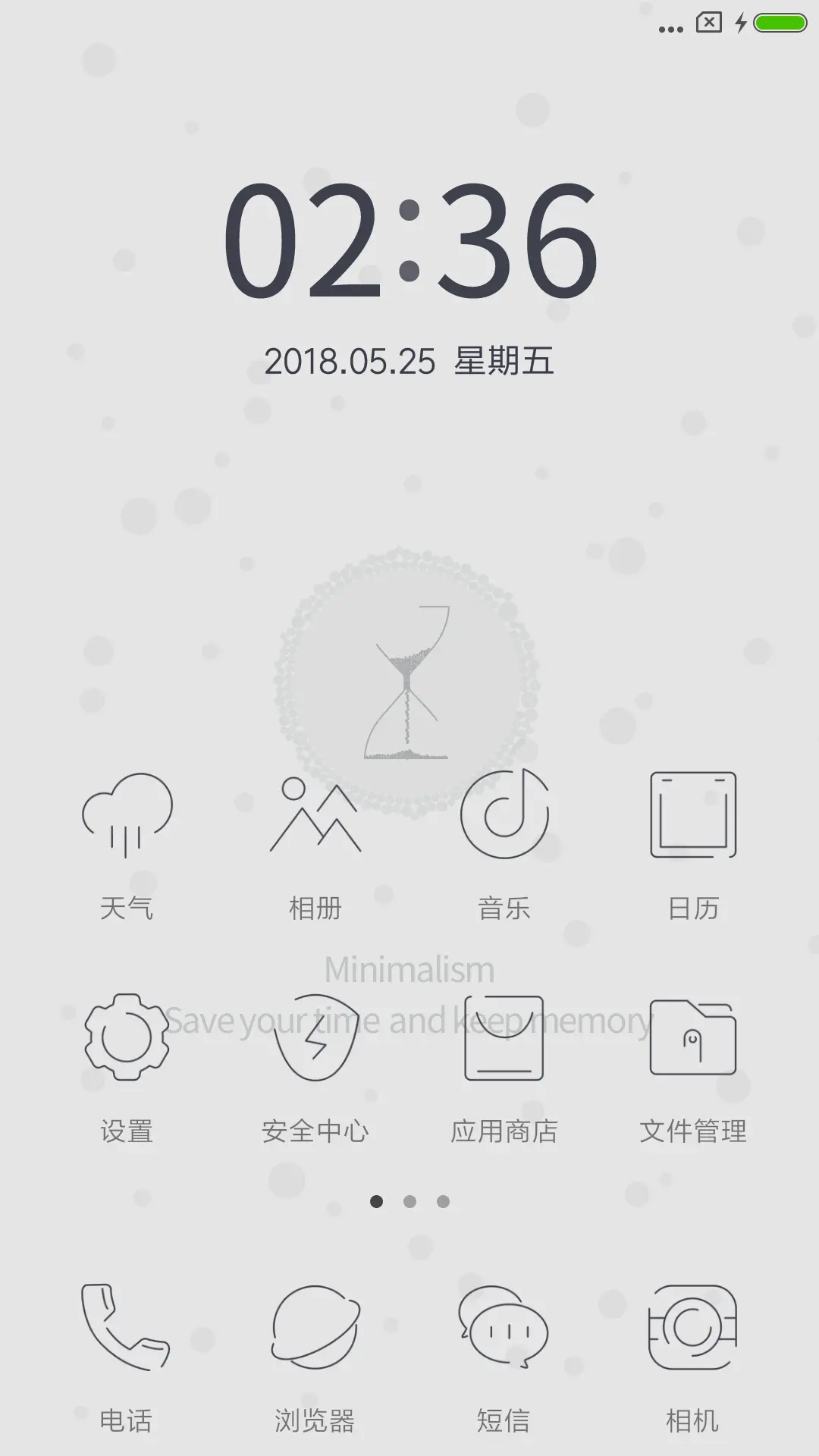
Task: Tap the charging bolt icon in status bar
Action: pos(739,22)
